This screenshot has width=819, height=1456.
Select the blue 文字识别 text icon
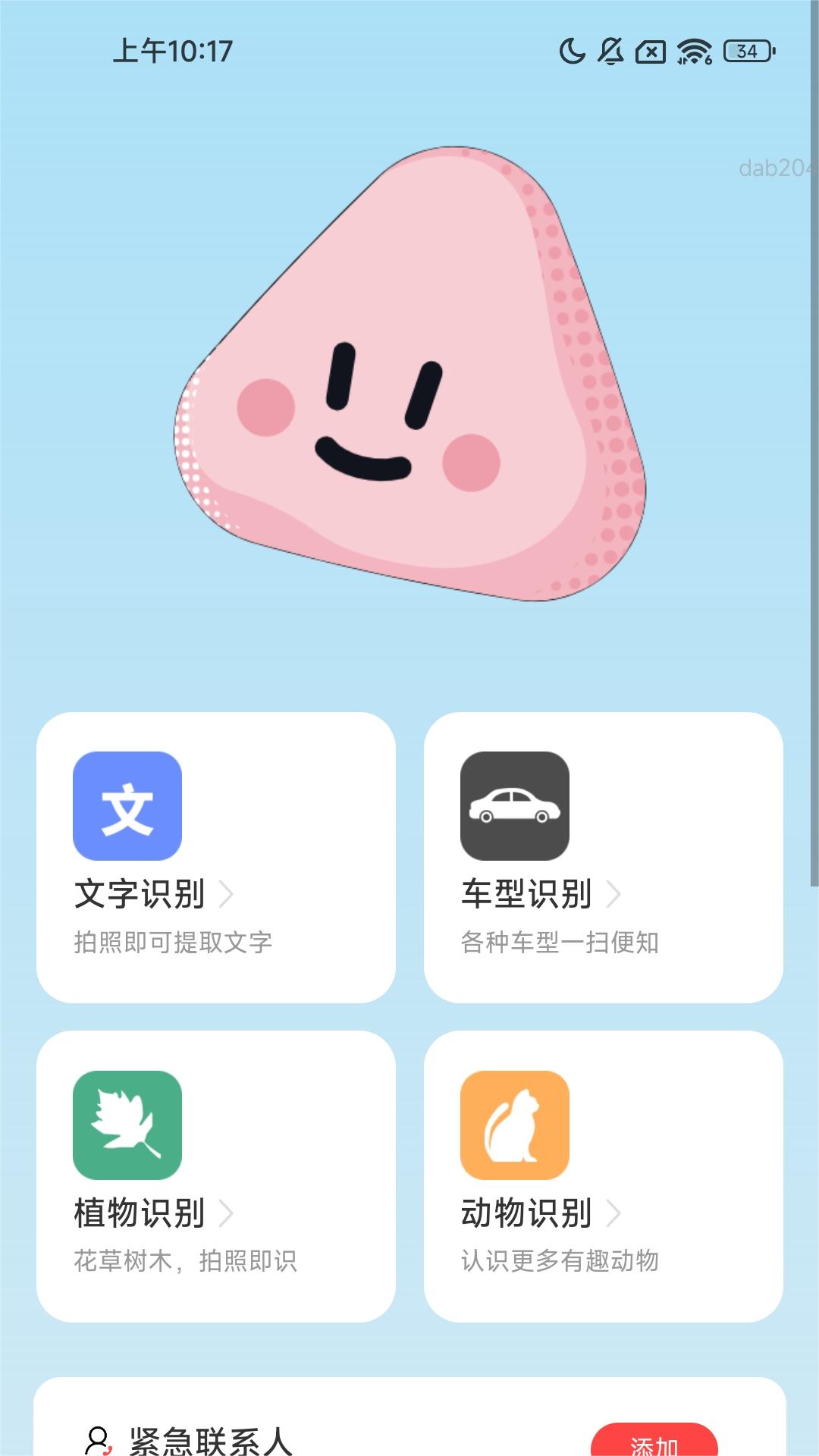tap(127, 806)
